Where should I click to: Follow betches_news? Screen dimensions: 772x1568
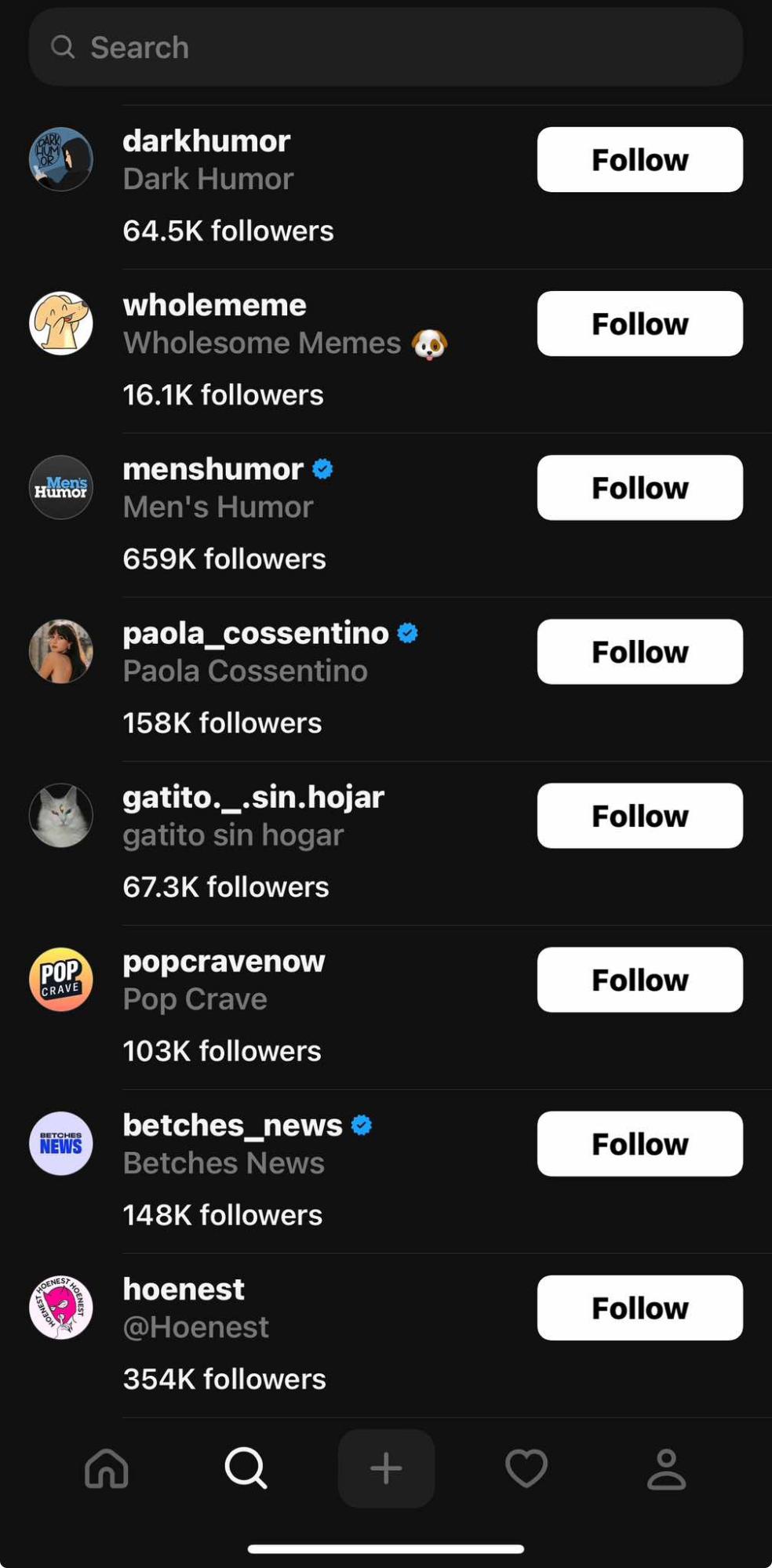pos(639,1143)
